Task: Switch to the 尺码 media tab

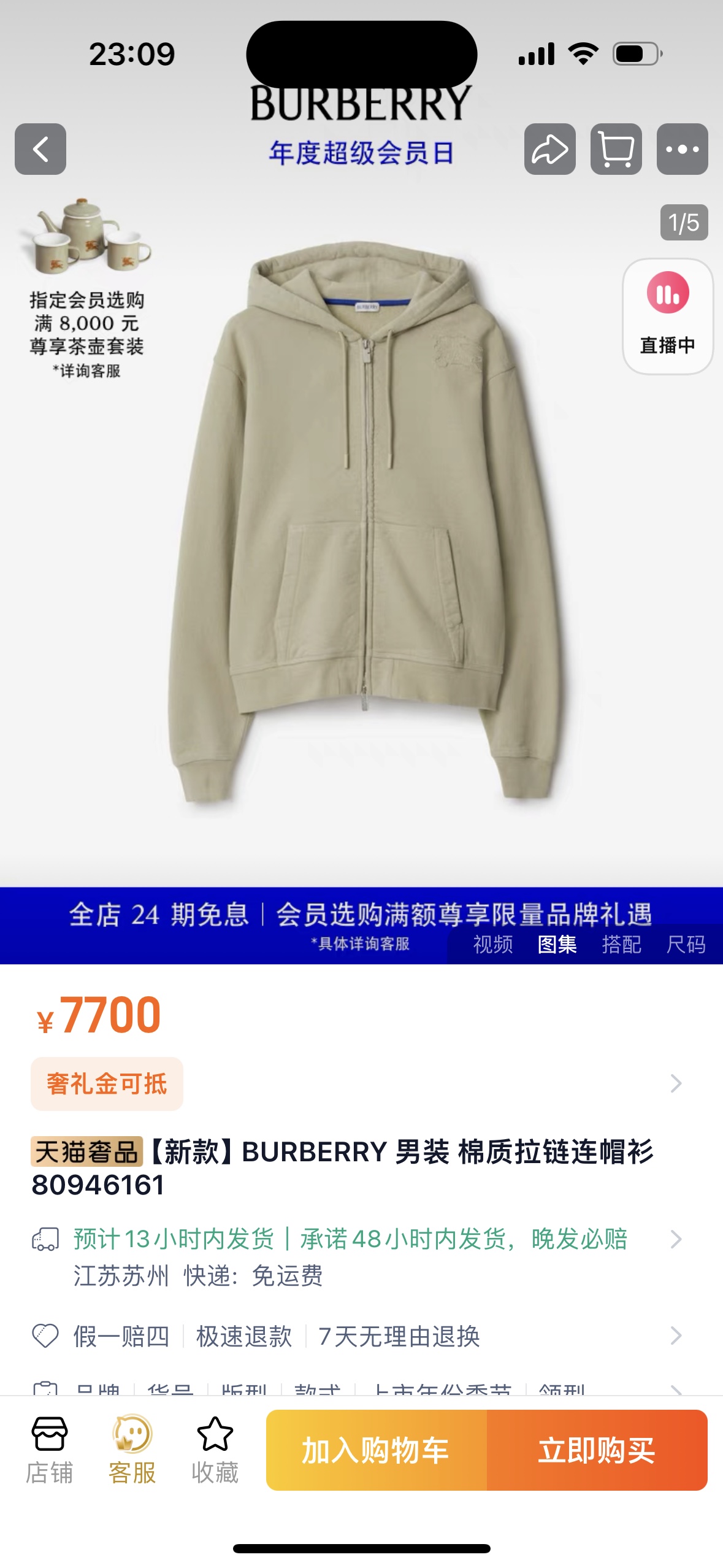Action: [686, 944]
